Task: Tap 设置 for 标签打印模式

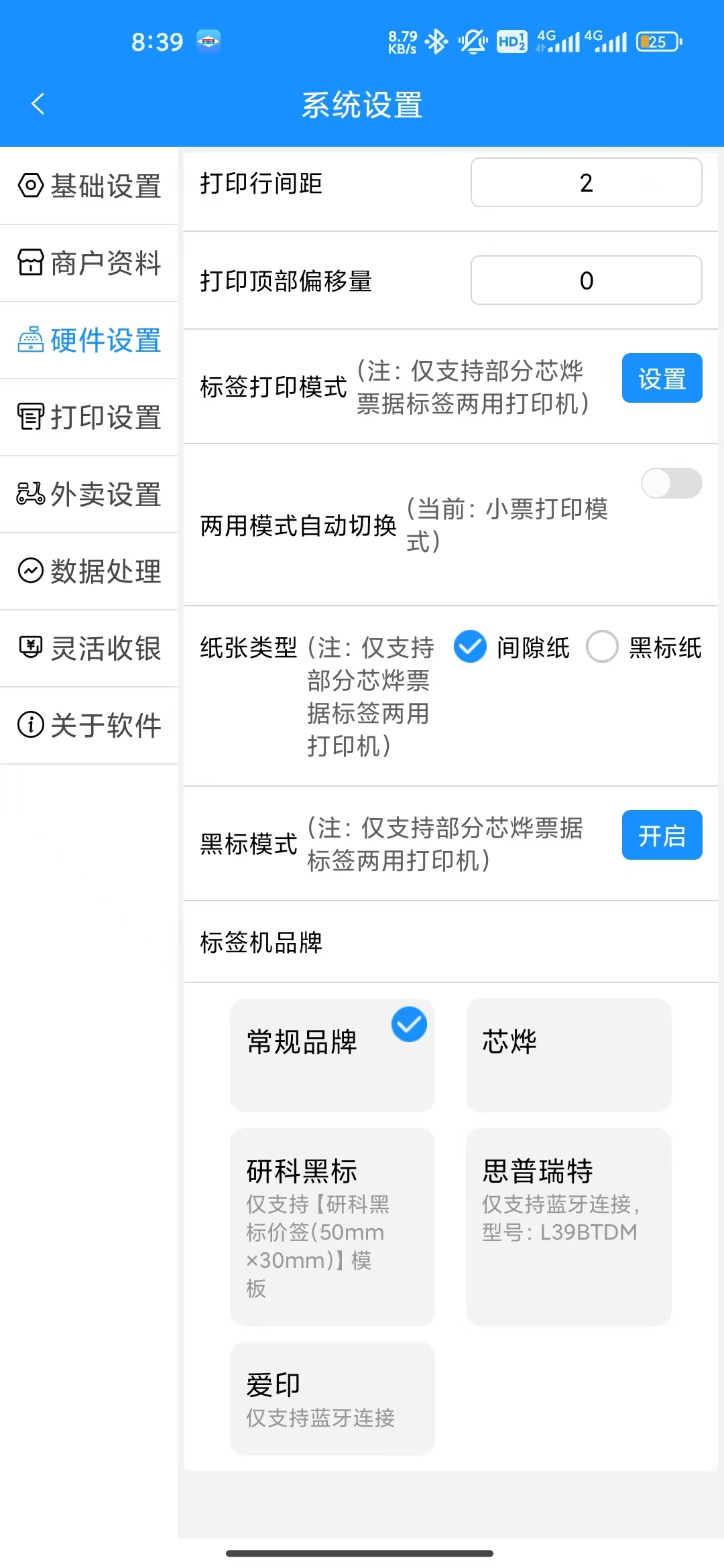Action: 662,379
